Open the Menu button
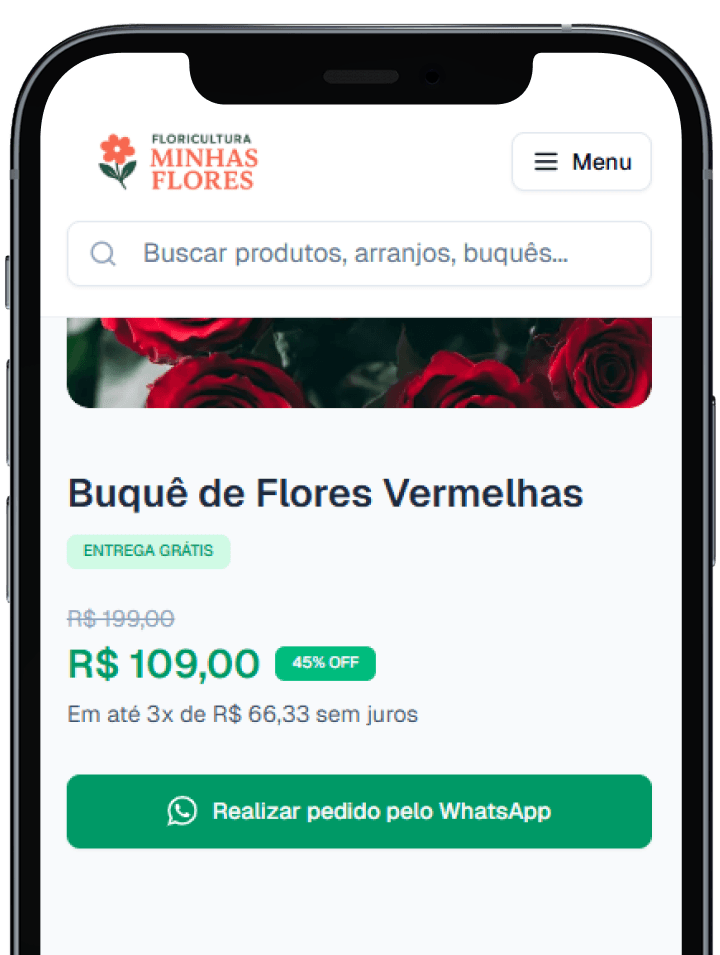Screen dimensions: 720x955 tap(581, 162)
